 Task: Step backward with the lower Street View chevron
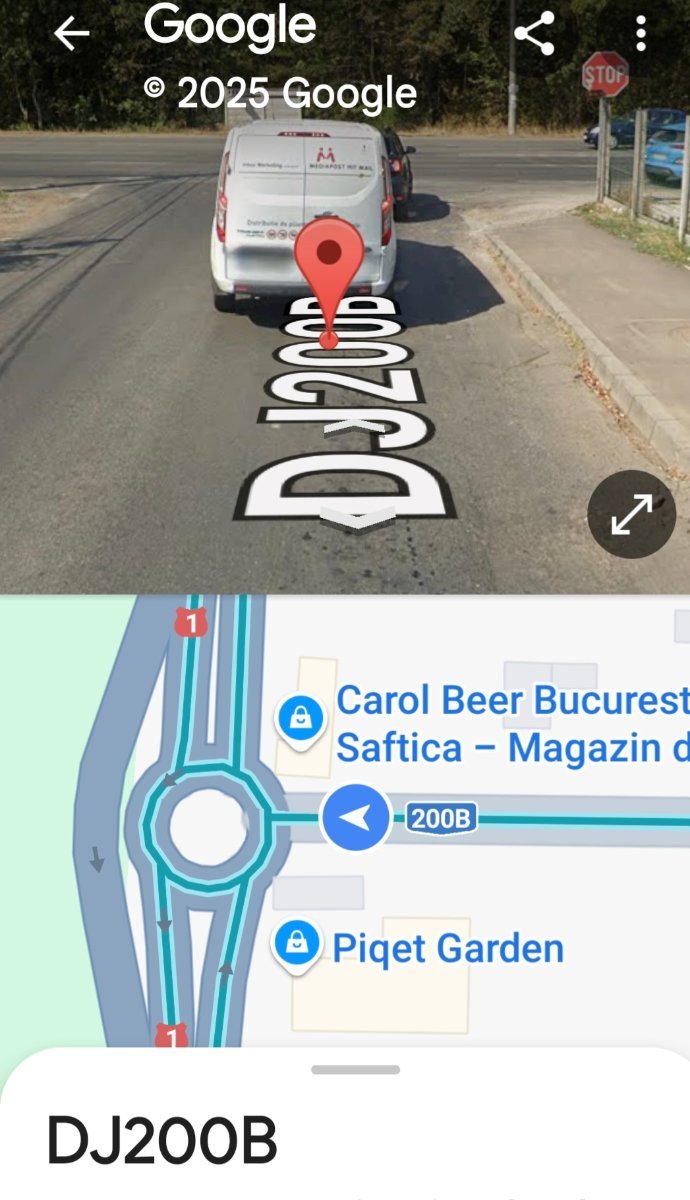[x=357, y=515]
